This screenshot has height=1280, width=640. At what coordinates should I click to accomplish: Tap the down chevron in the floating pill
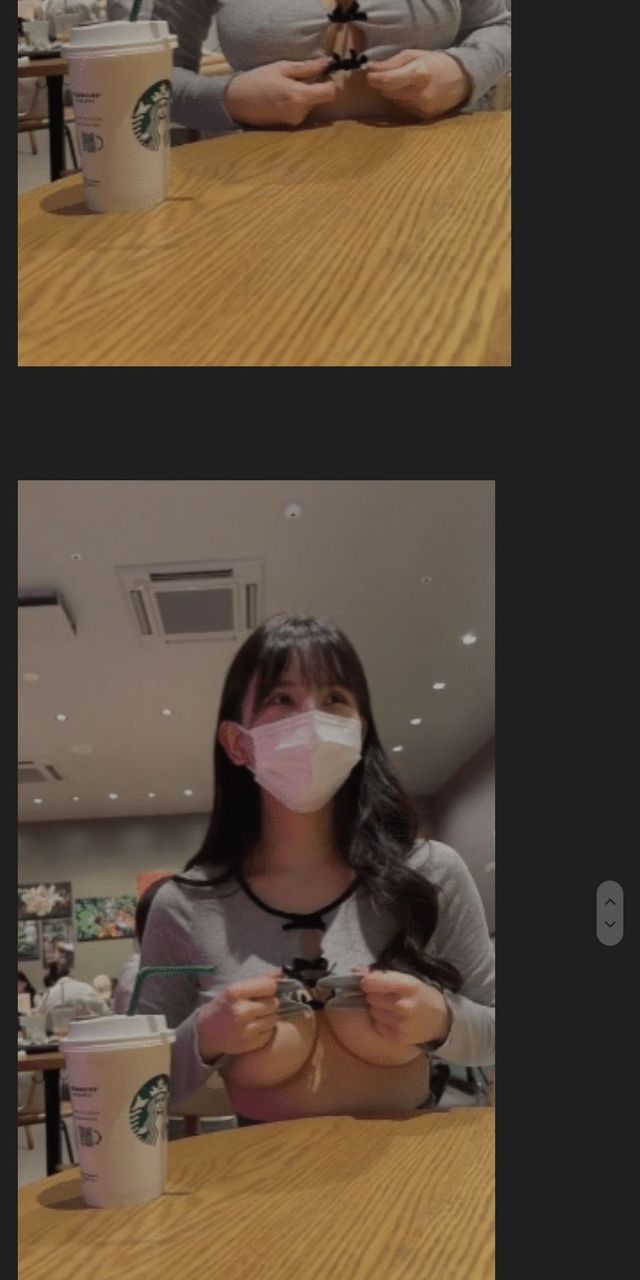click(610, 924)
